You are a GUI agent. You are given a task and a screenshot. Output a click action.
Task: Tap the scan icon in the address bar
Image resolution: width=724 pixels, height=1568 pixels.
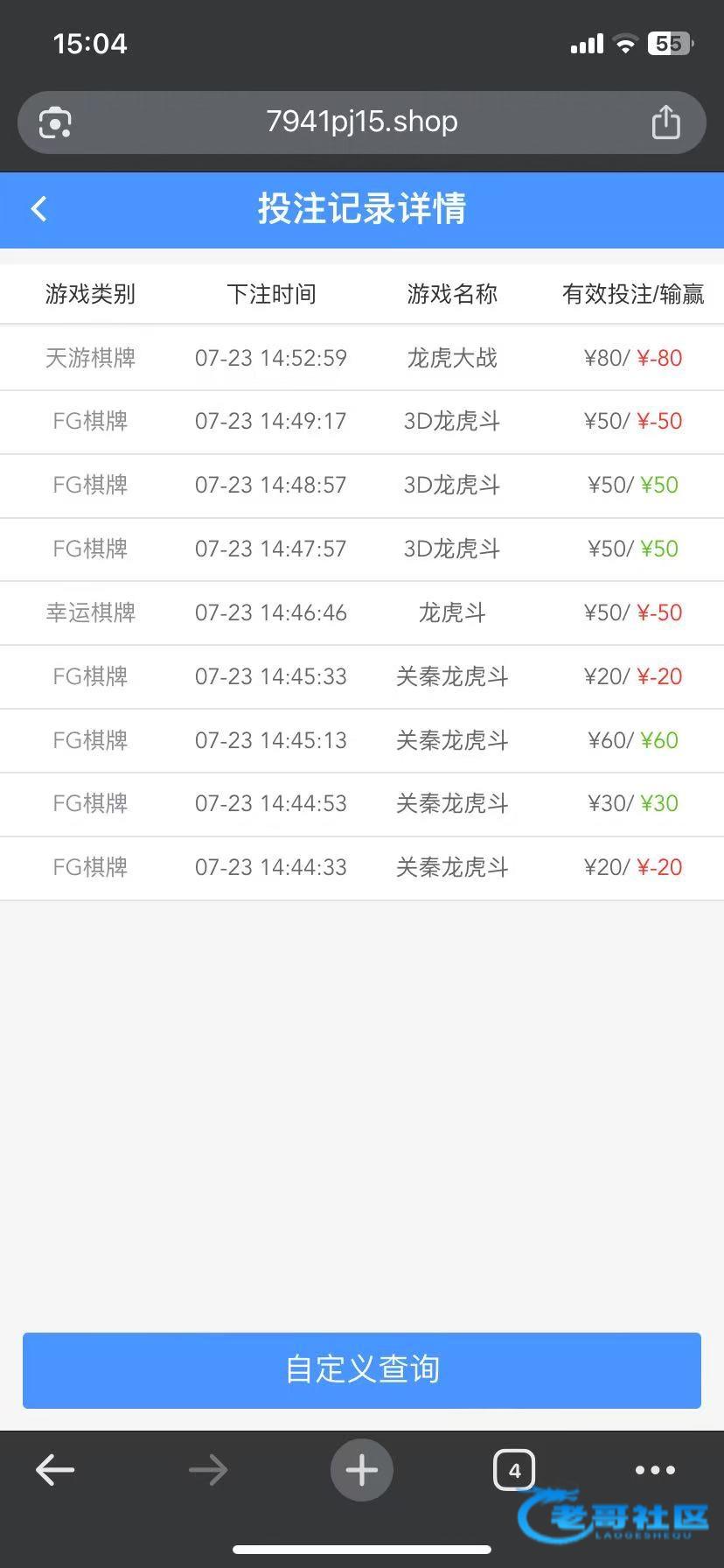point(55,122)
